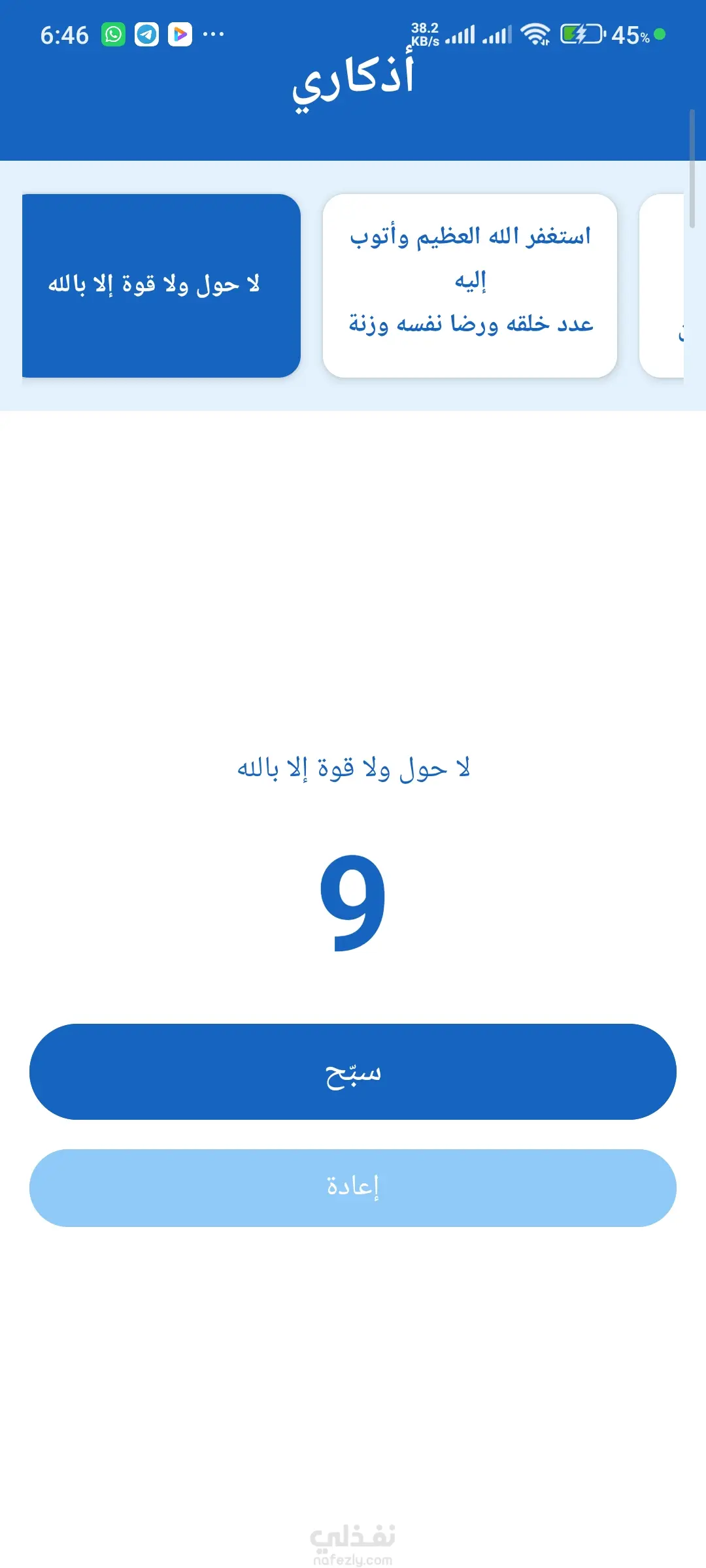The height and width of the screenshot is (1568, 706).
Task: Reset the counter with إعادة
Action: coord(353,1188)
